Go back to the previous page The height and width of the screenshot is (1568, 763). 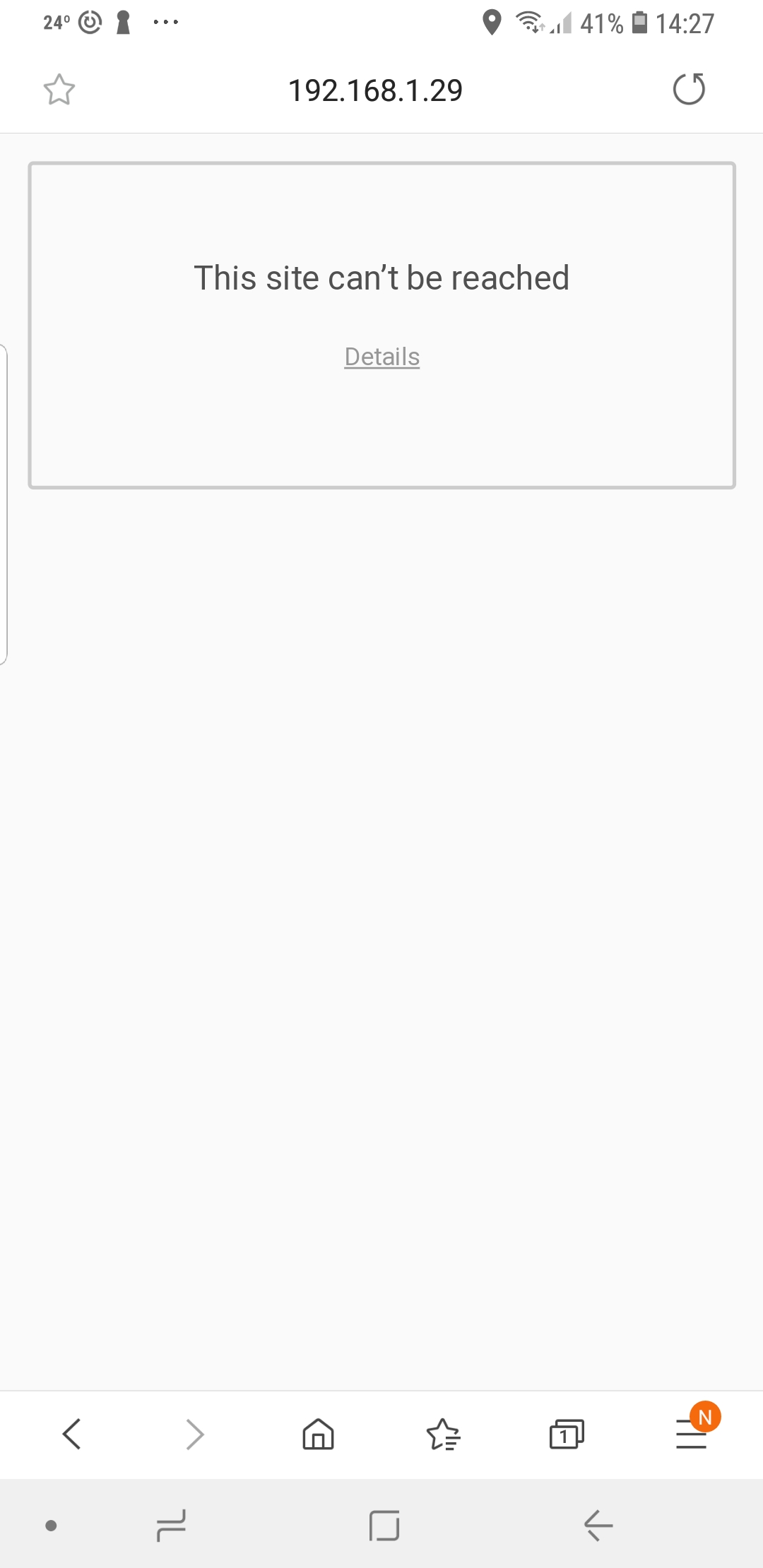pos(72,1434)
